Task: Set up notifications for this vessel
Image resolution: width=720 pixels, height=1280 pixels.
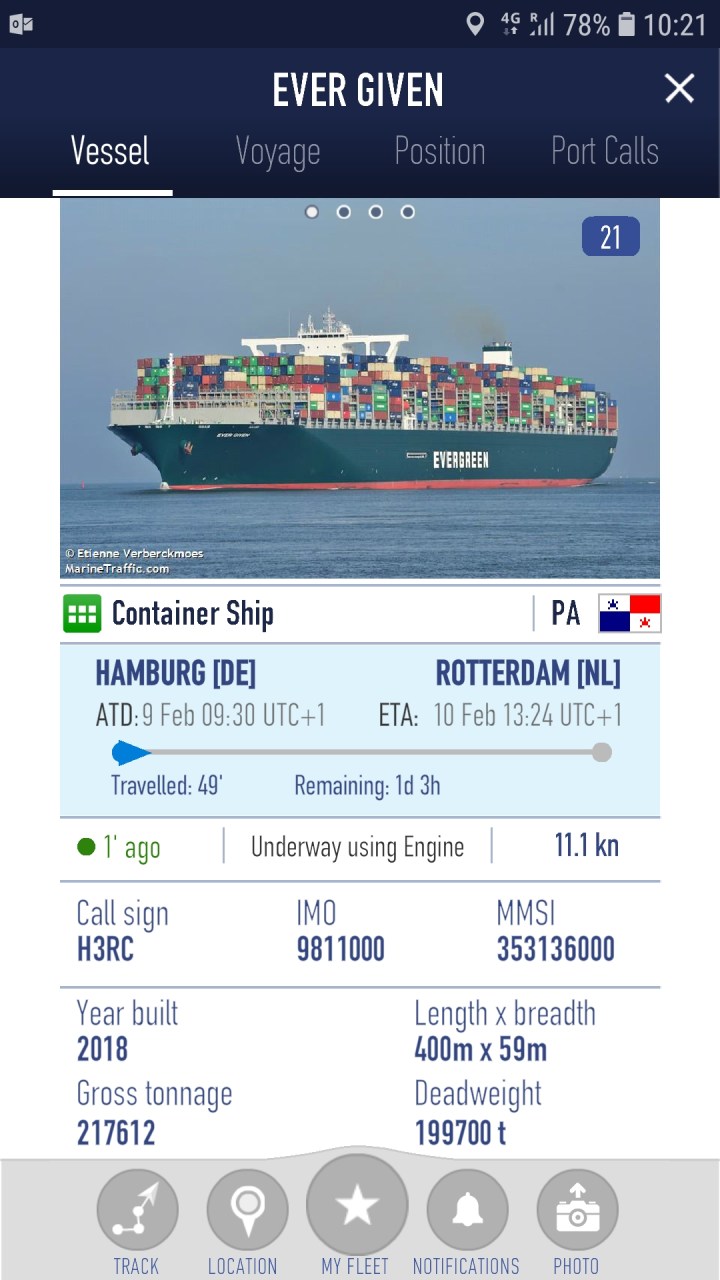Action: pos(467,1210)
